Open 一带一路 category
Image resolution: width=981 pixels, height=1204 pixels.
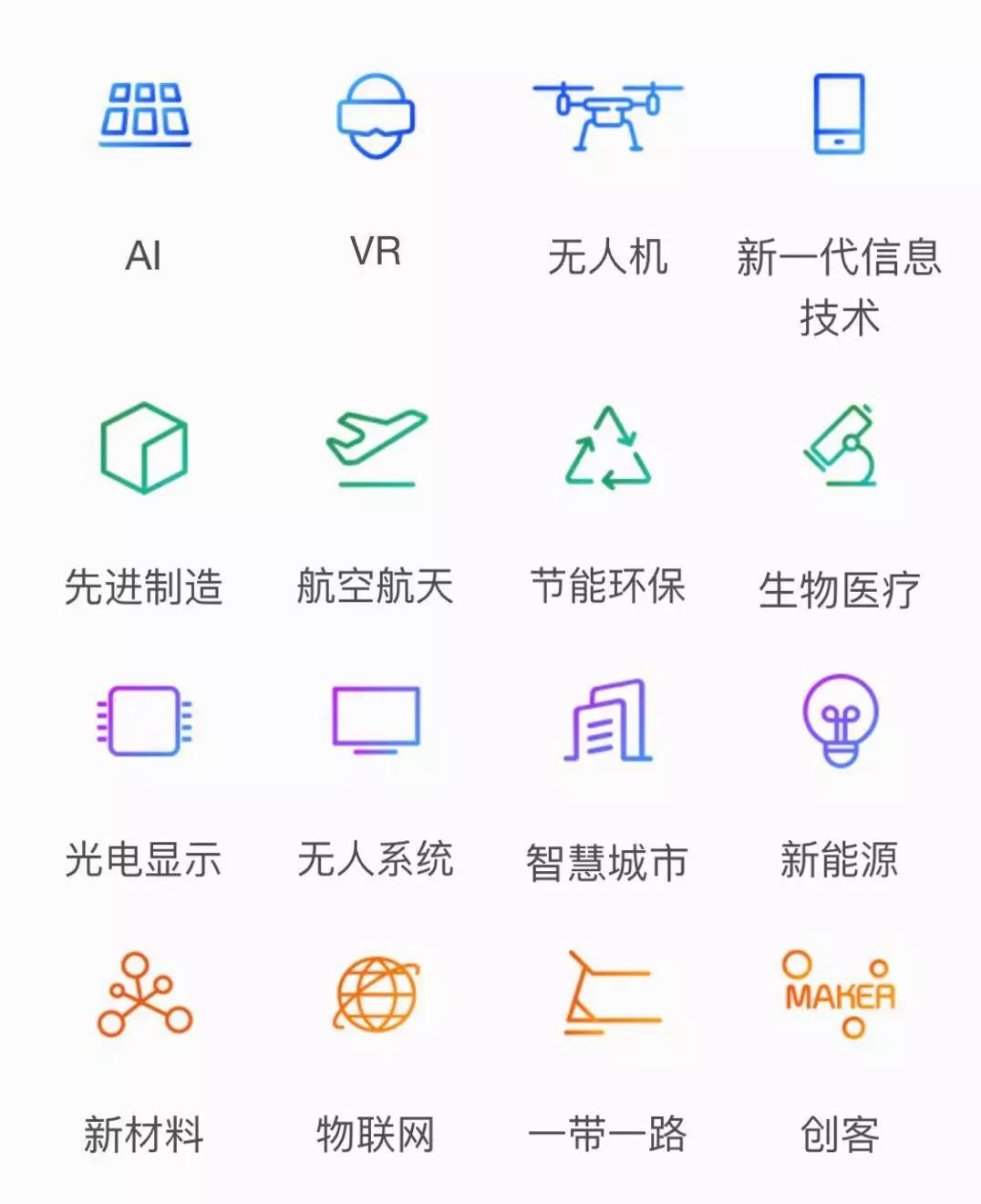[x=607, y=994]
